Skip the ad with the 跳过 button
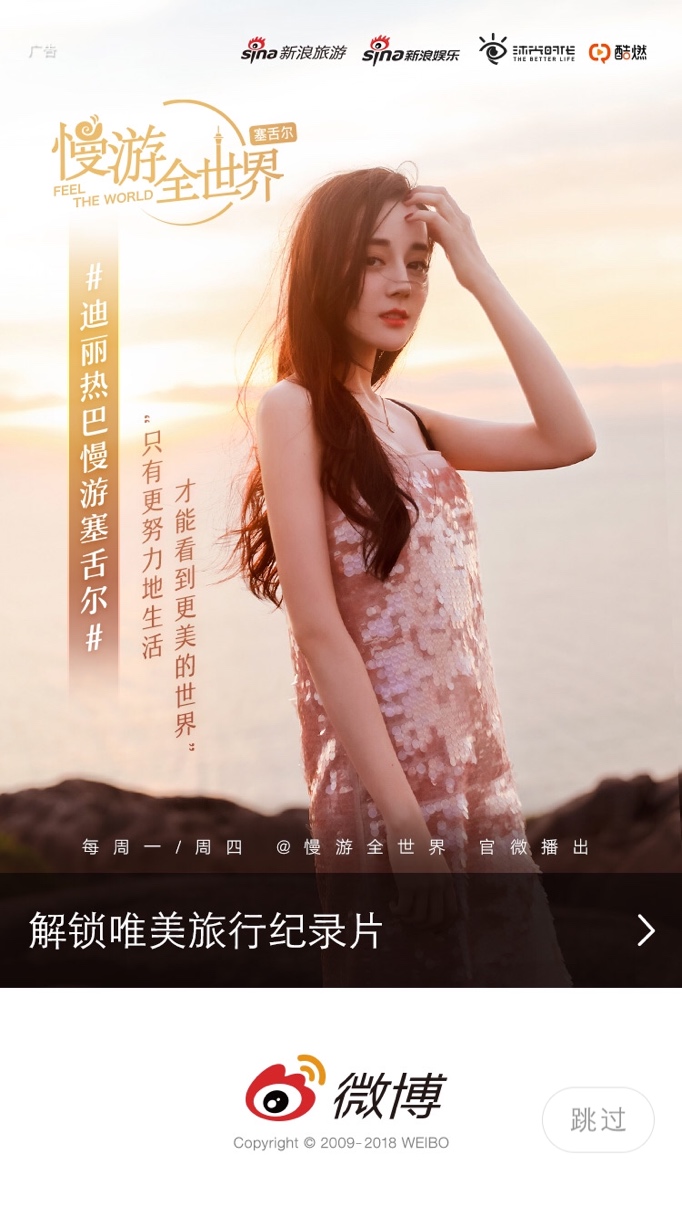Image resolution: width=682 pixels, height=1218 pixels. tap(598, 1119)
